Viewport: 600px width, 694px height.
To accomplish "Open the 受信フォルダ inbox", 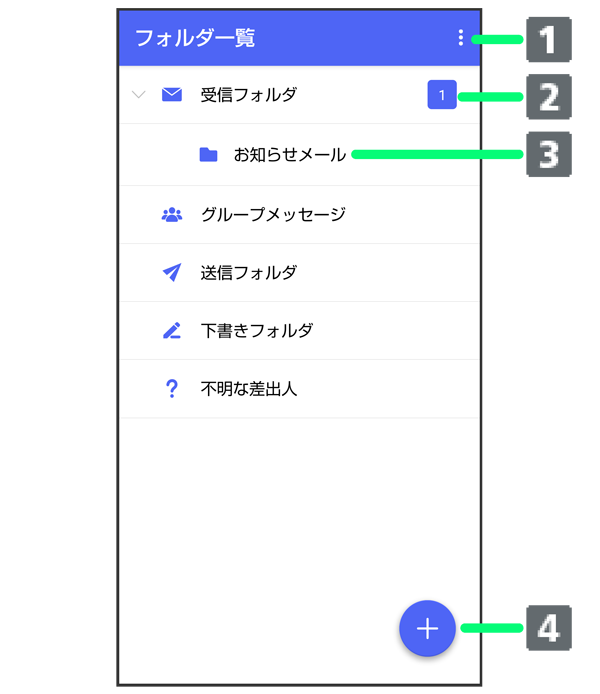I will (x=248, y=95).
